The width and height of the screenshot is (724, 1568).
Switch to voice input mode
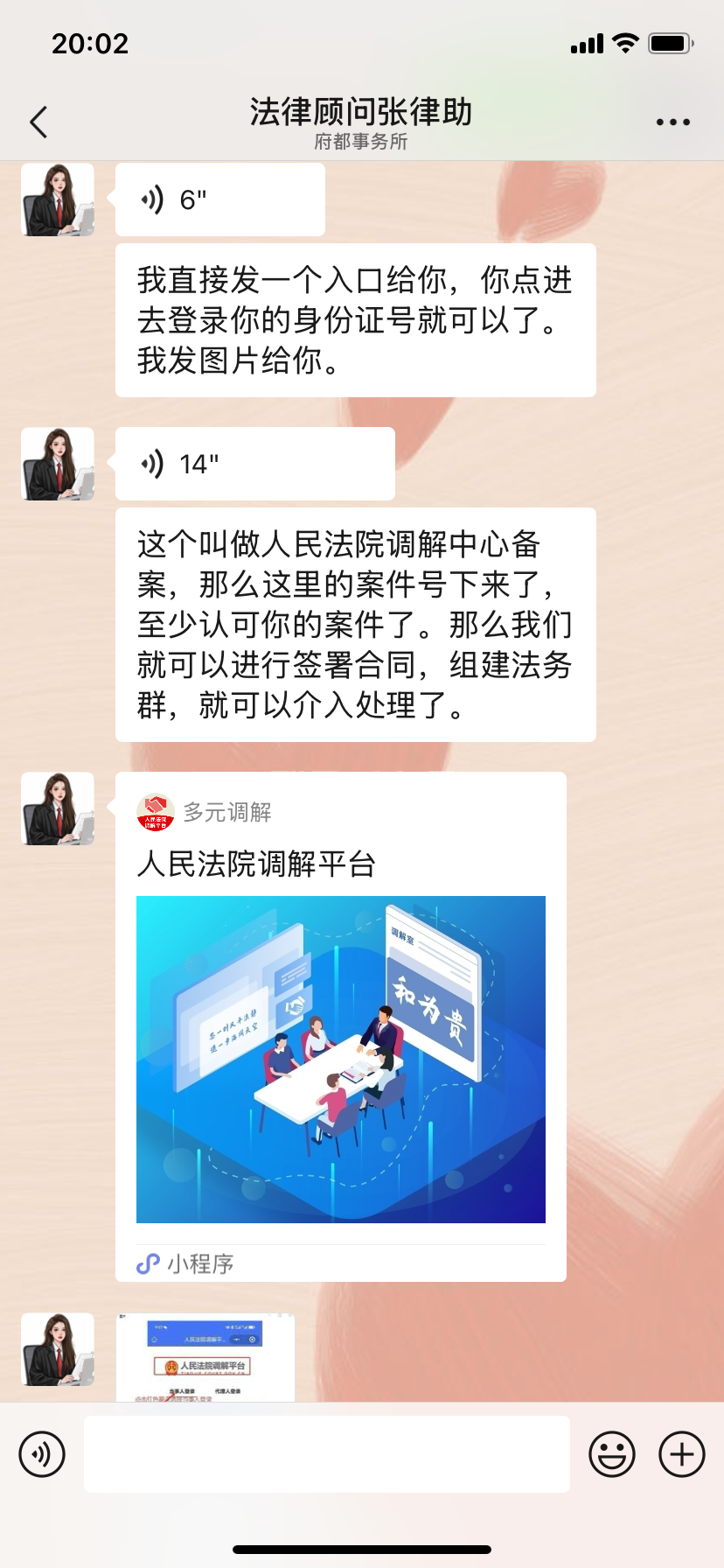[x=42, y=1454]
